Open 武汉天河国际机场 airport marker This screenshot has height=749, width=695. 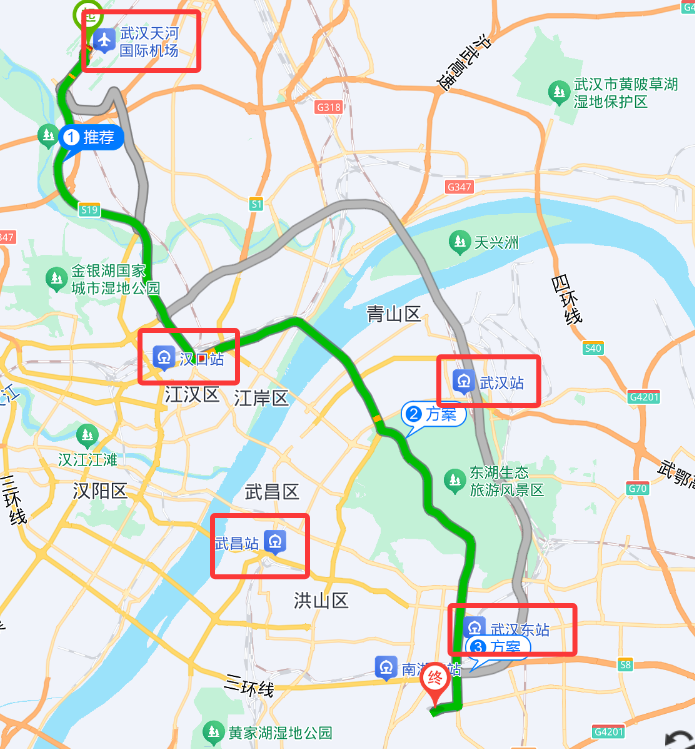point(102,41)
